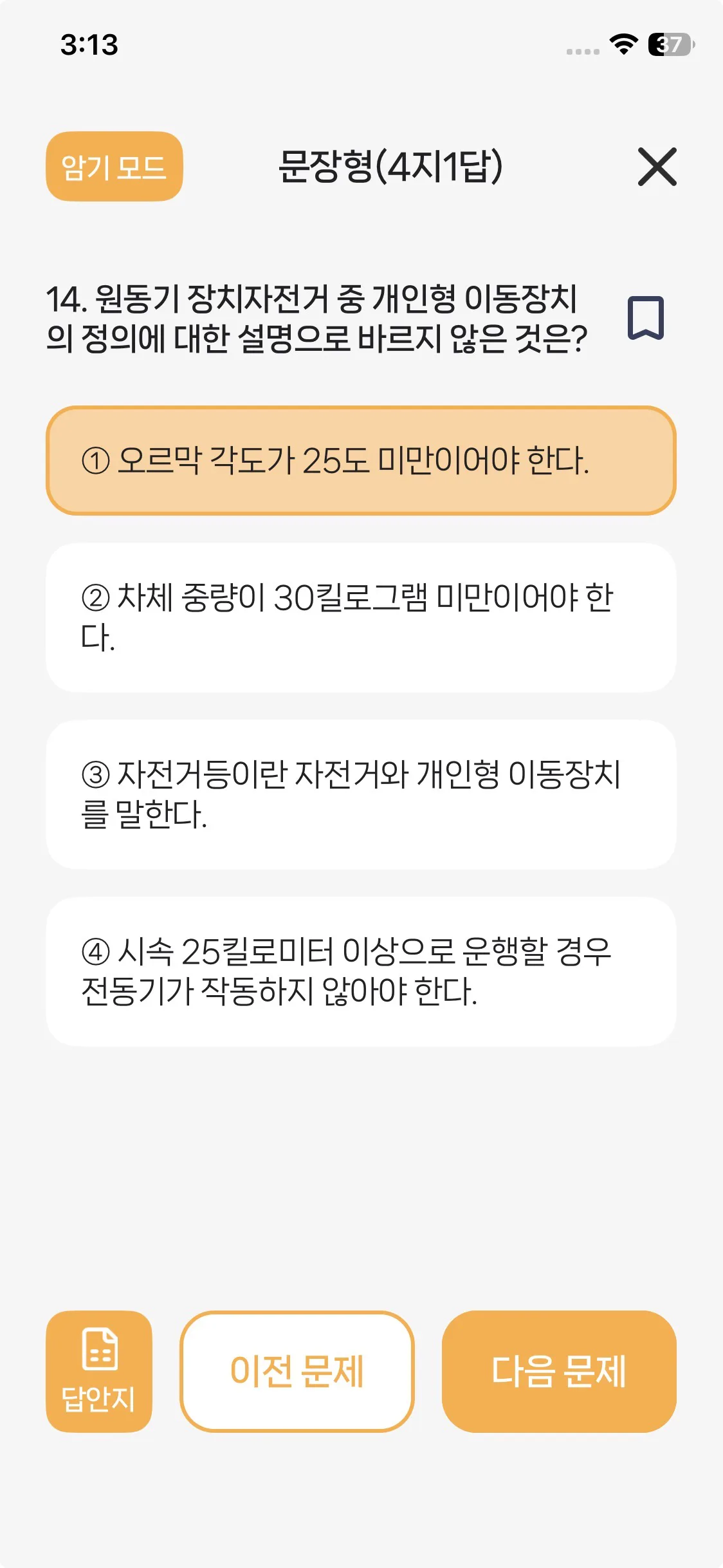Open the 답안지 answer sheet
The height and width of the screenshot is (1568, 723).
tap(99, 1371)
